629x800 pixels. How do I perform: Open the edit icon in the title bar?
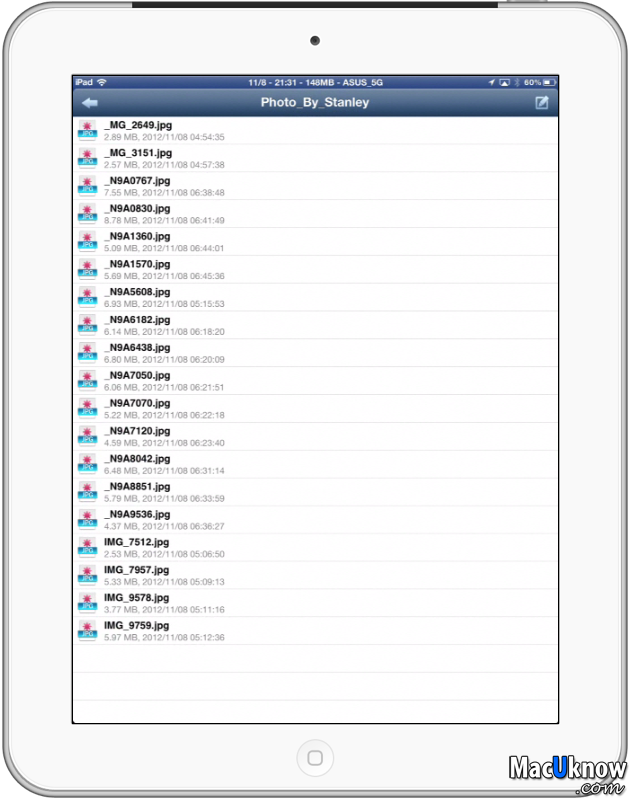coord(542,103)
